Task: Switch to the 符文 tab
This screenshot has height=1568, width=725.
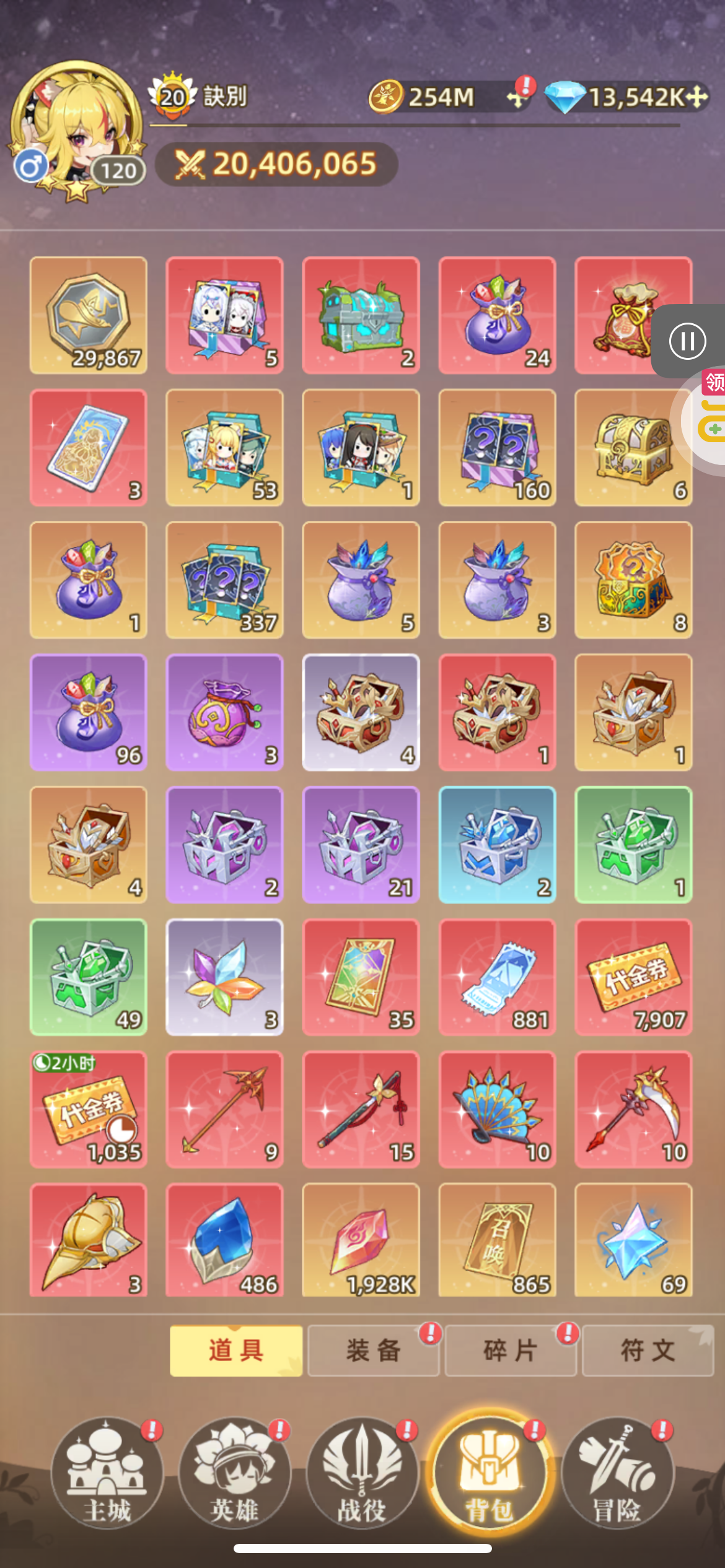Action: [x=648, y=1351]
